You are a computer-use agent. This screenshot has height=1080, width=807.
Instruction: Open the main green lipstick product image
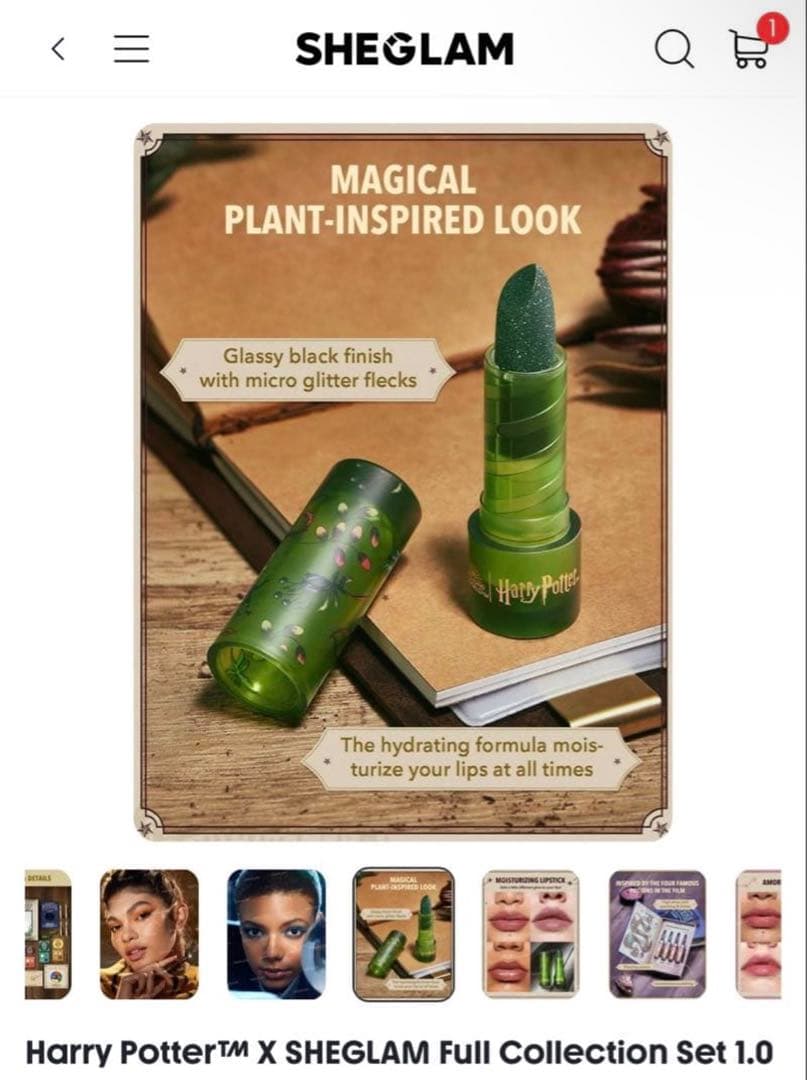(x=403, y=480)
